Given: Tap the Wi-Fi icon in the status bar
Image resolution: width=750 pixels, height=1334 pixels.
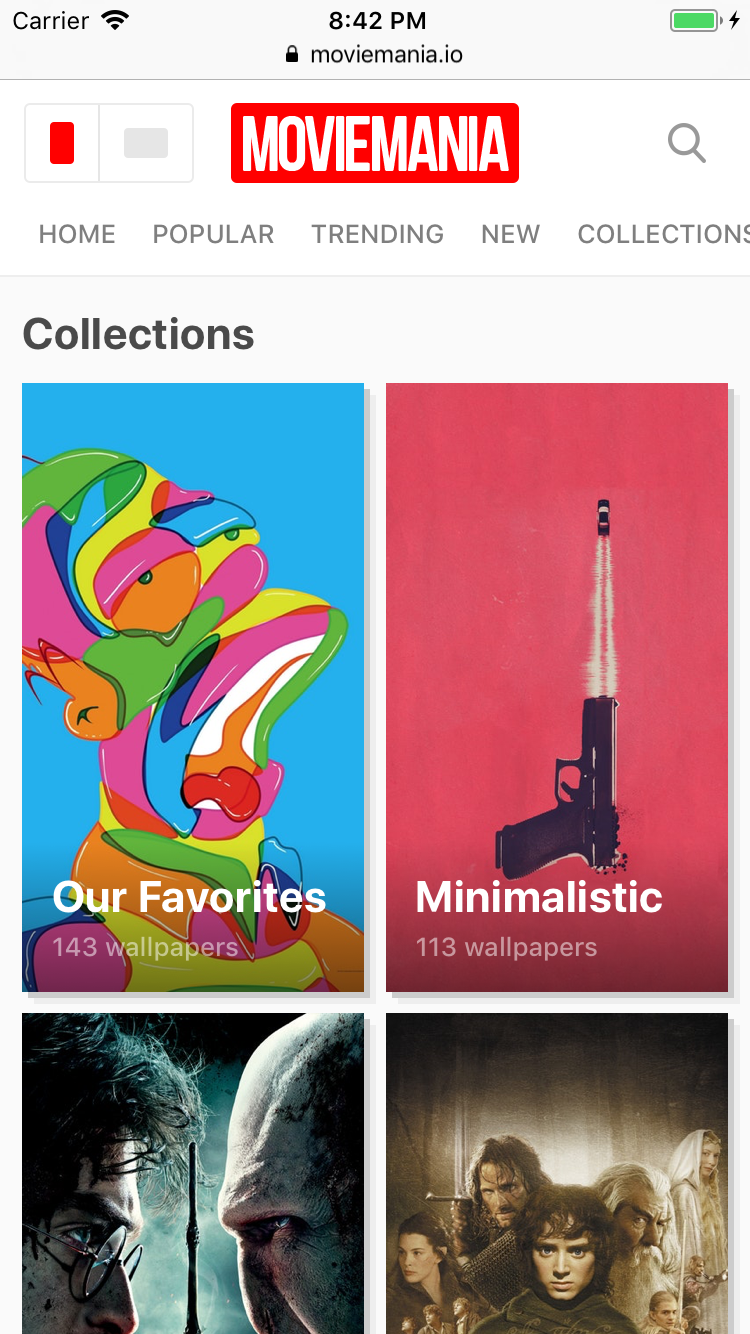Looking at the screenshot, I should 116,18.
